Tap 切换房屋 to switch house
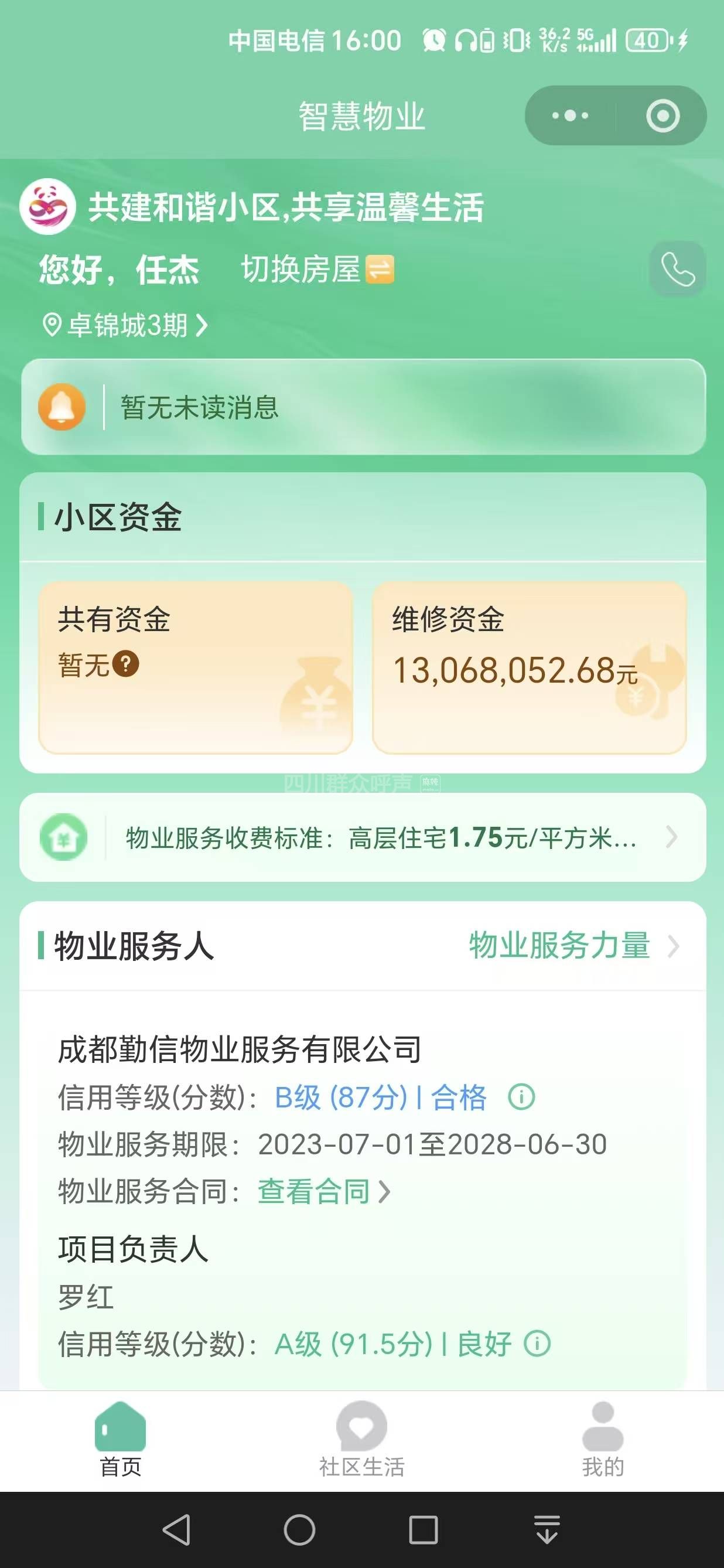The width and height of the screenshot is (724, 1568). (x=317, y=269)
